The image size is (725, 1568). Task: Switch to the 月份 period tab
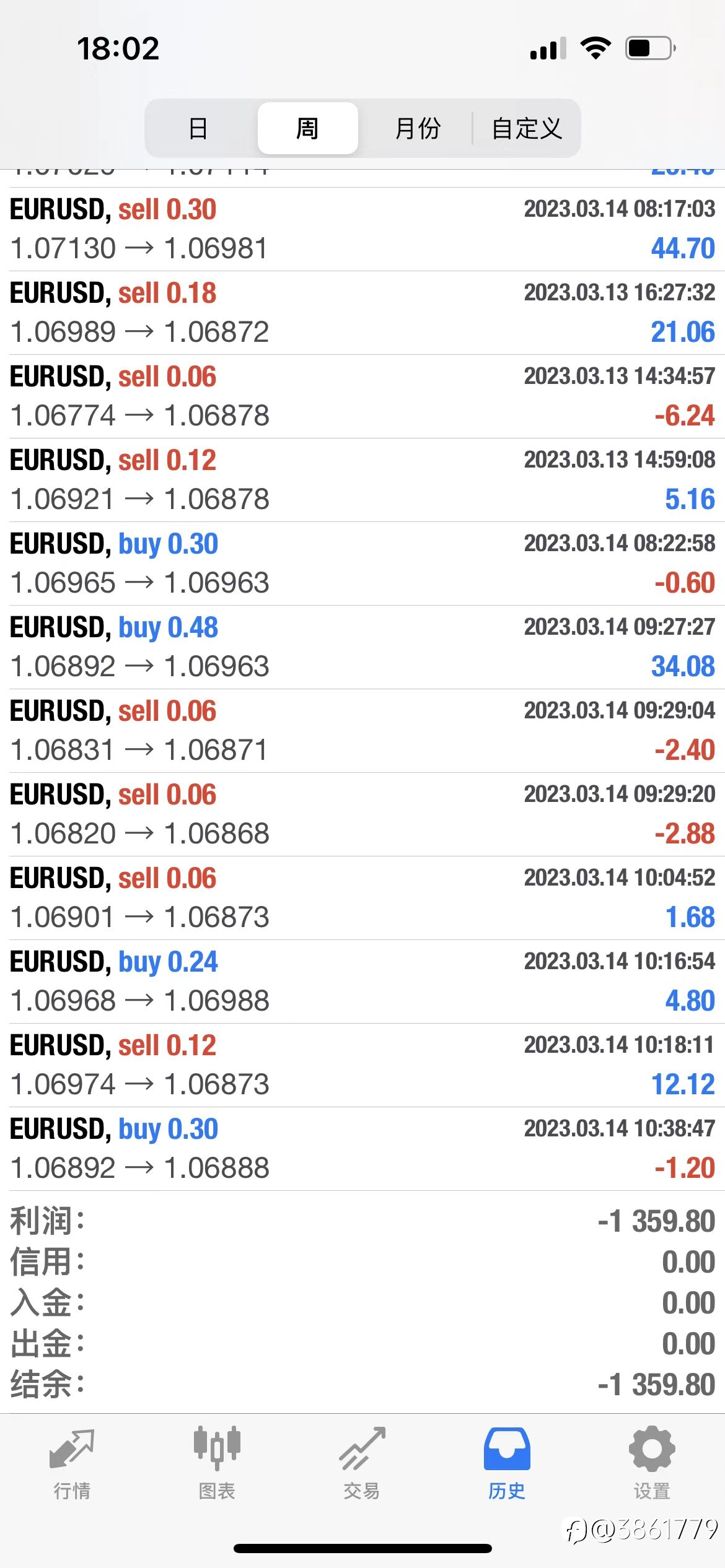[417, 128]
